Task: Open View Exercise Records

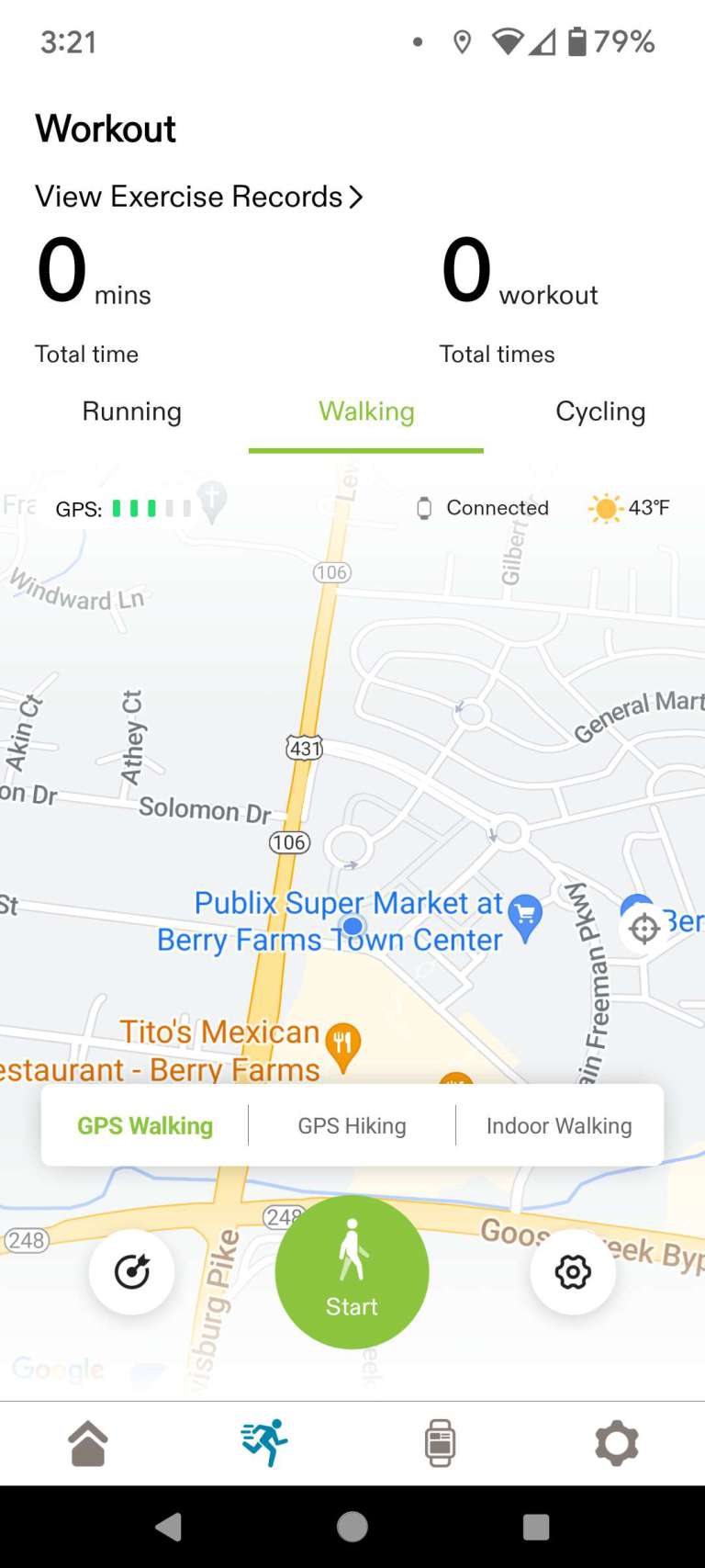Action: pyautogui.click(x=199, y=197)
